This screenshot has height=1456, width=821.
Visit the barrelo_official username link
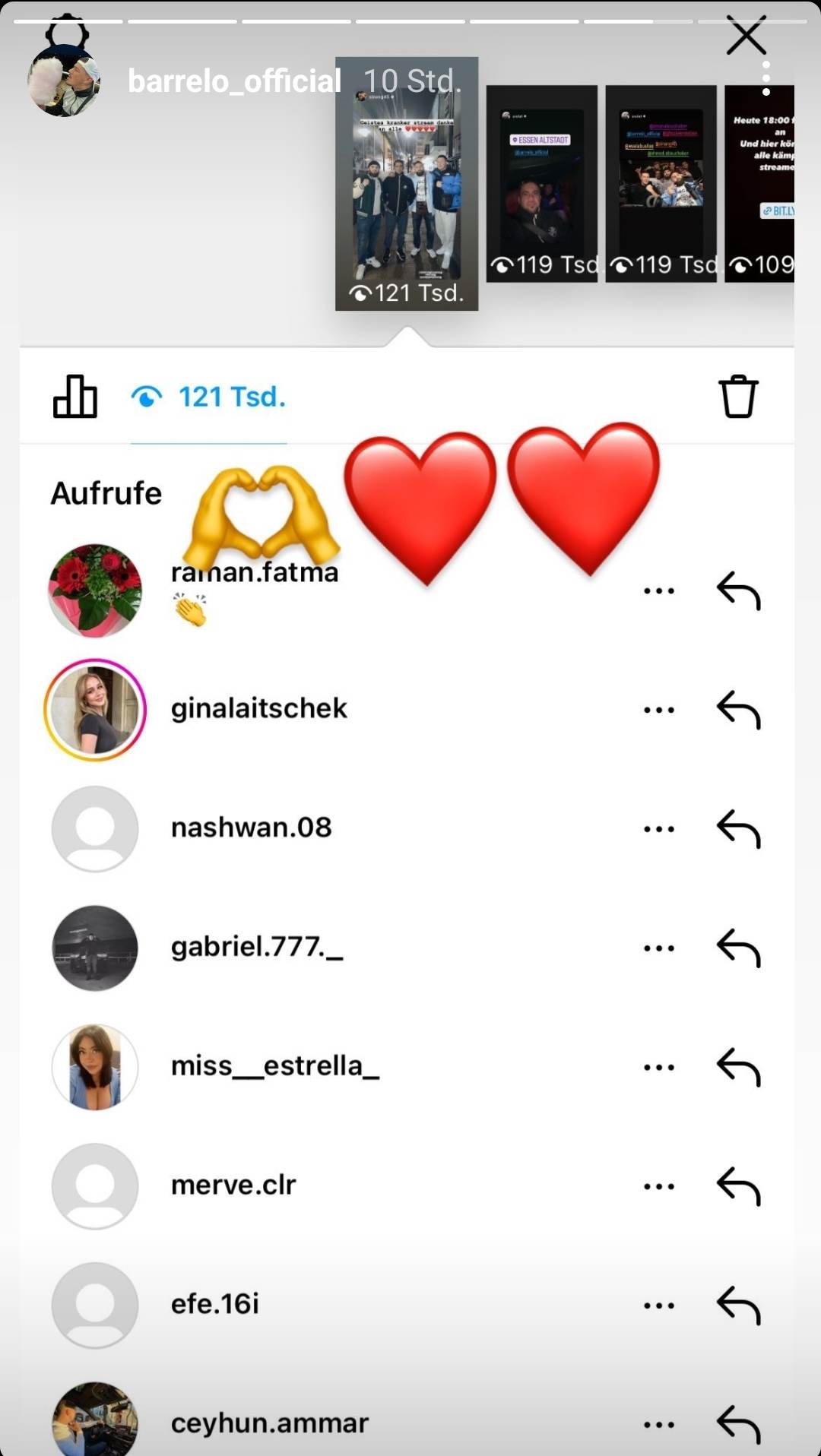click(x=234, y=81)
